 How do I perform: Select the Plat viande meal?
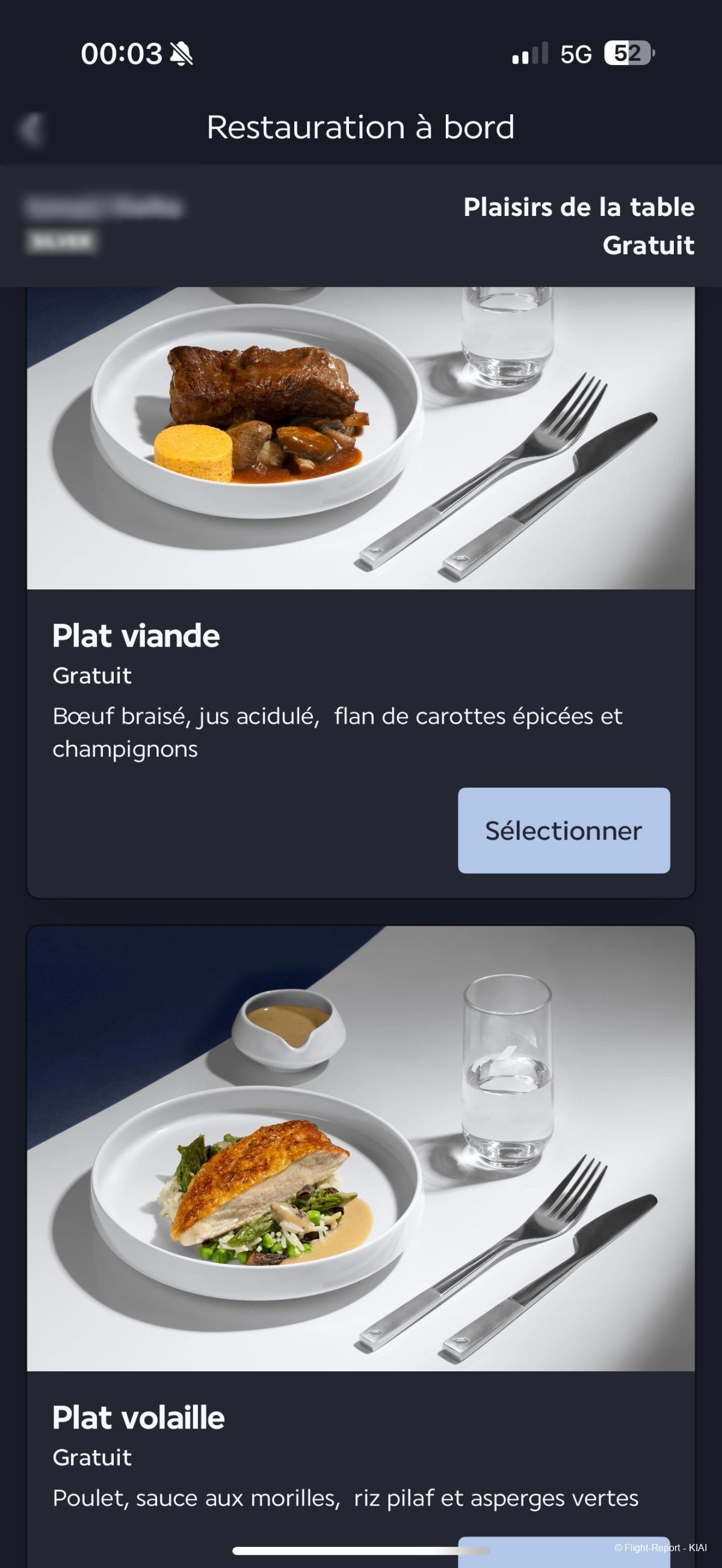point(563,830)
